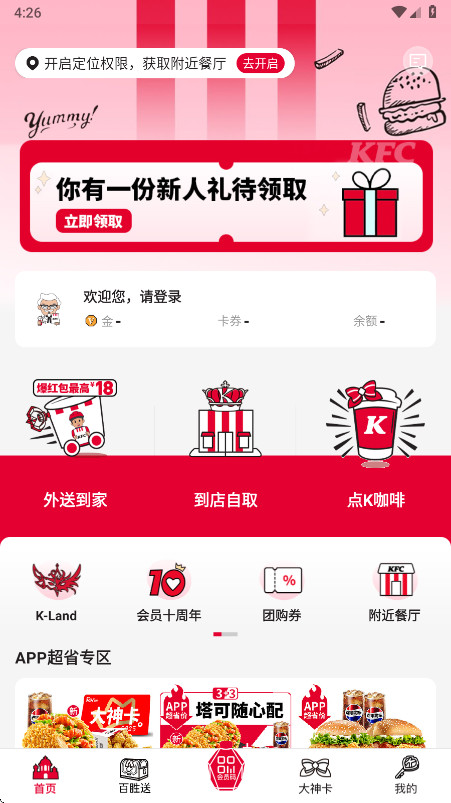
Task: Open the K-Land shortcut
Action: pyautogui.click(x=56, y=593)
